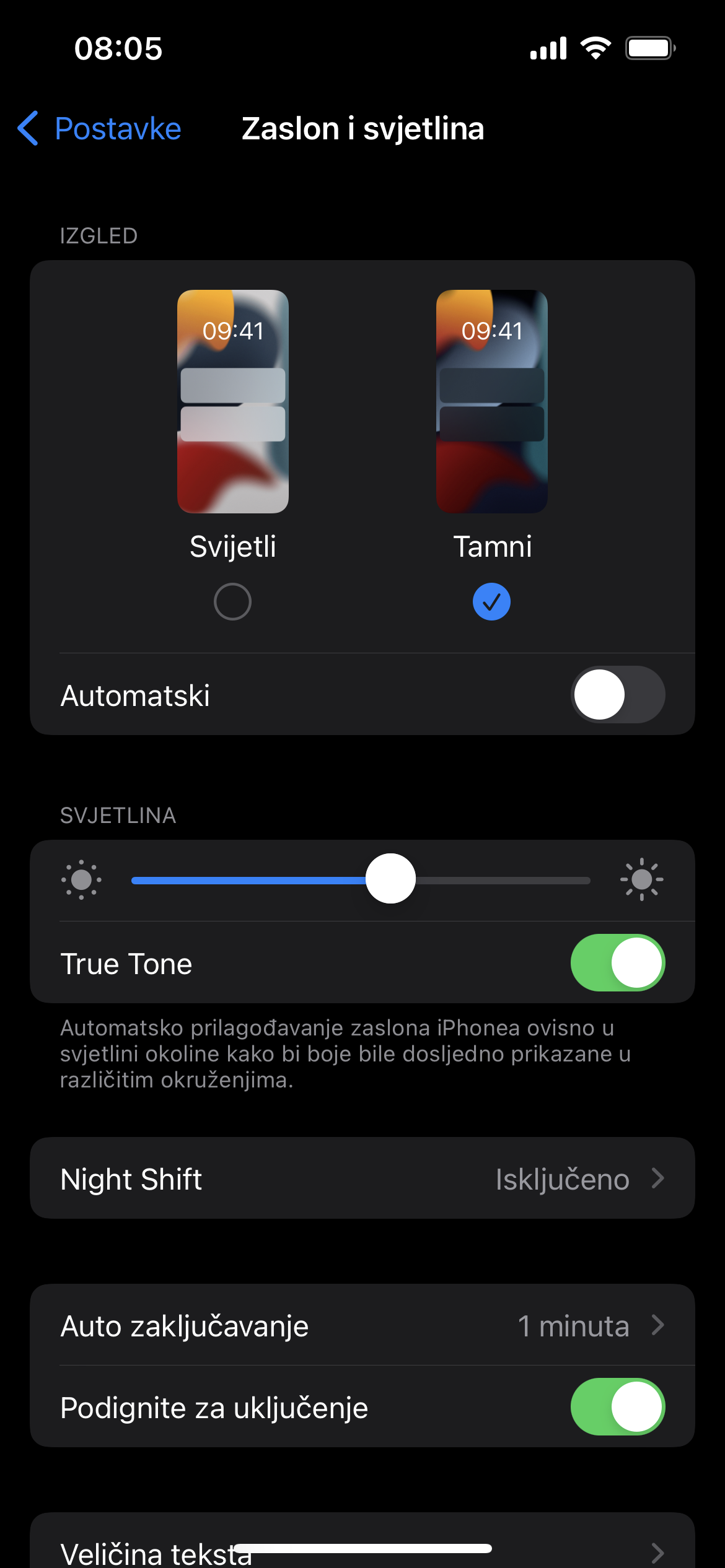The height and width of the screenshot is (1568, 725).
Task: Open Veličina teksta settings
Action: 362,1541
